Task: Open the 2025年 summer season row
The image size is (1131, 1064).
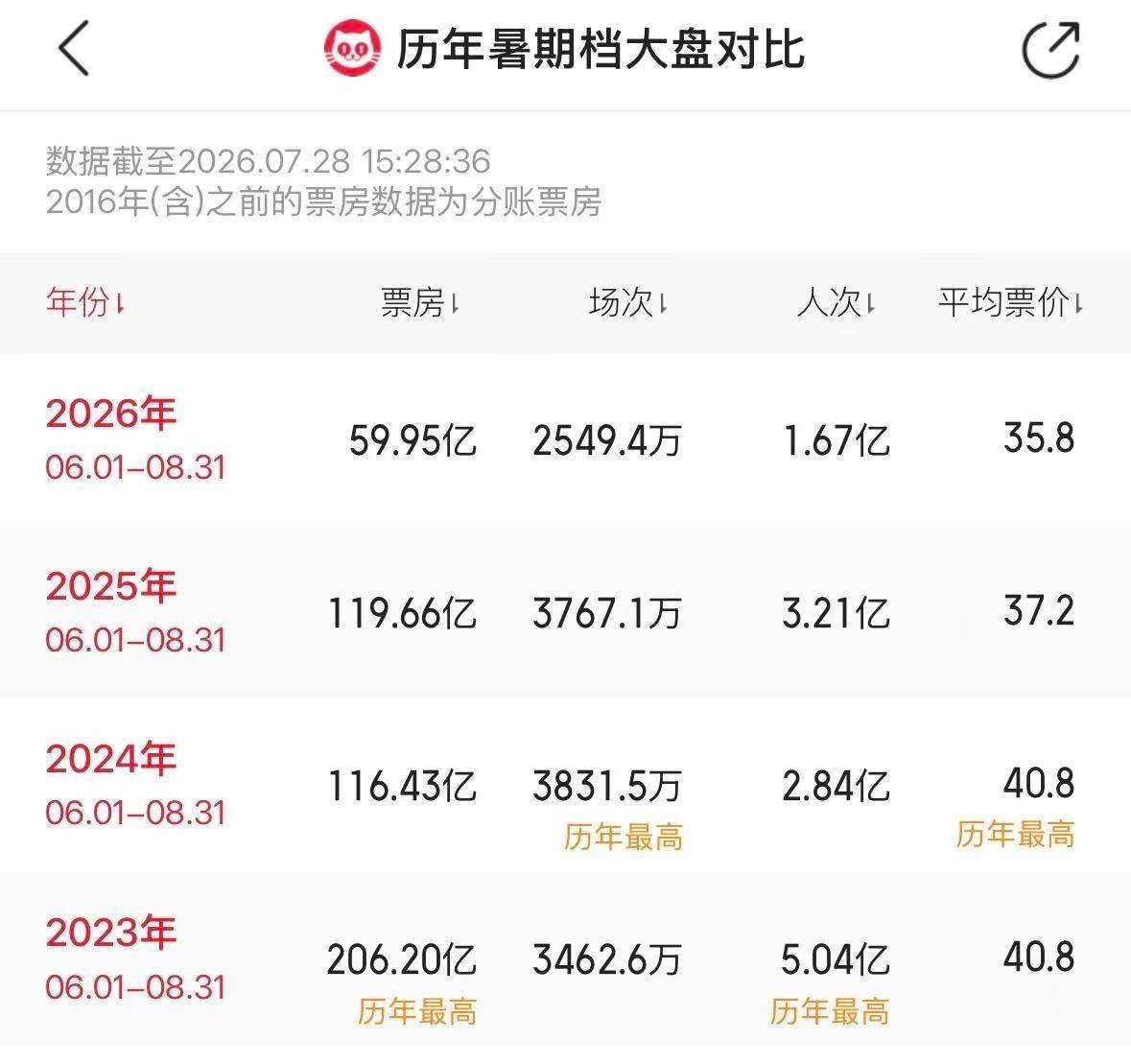Action: pos(566,612)
